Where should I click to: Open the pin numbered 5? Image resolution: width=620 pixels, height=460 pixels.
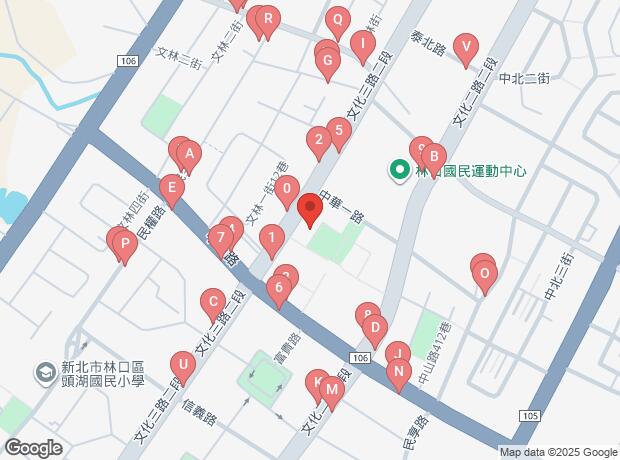tap(339, 130)
